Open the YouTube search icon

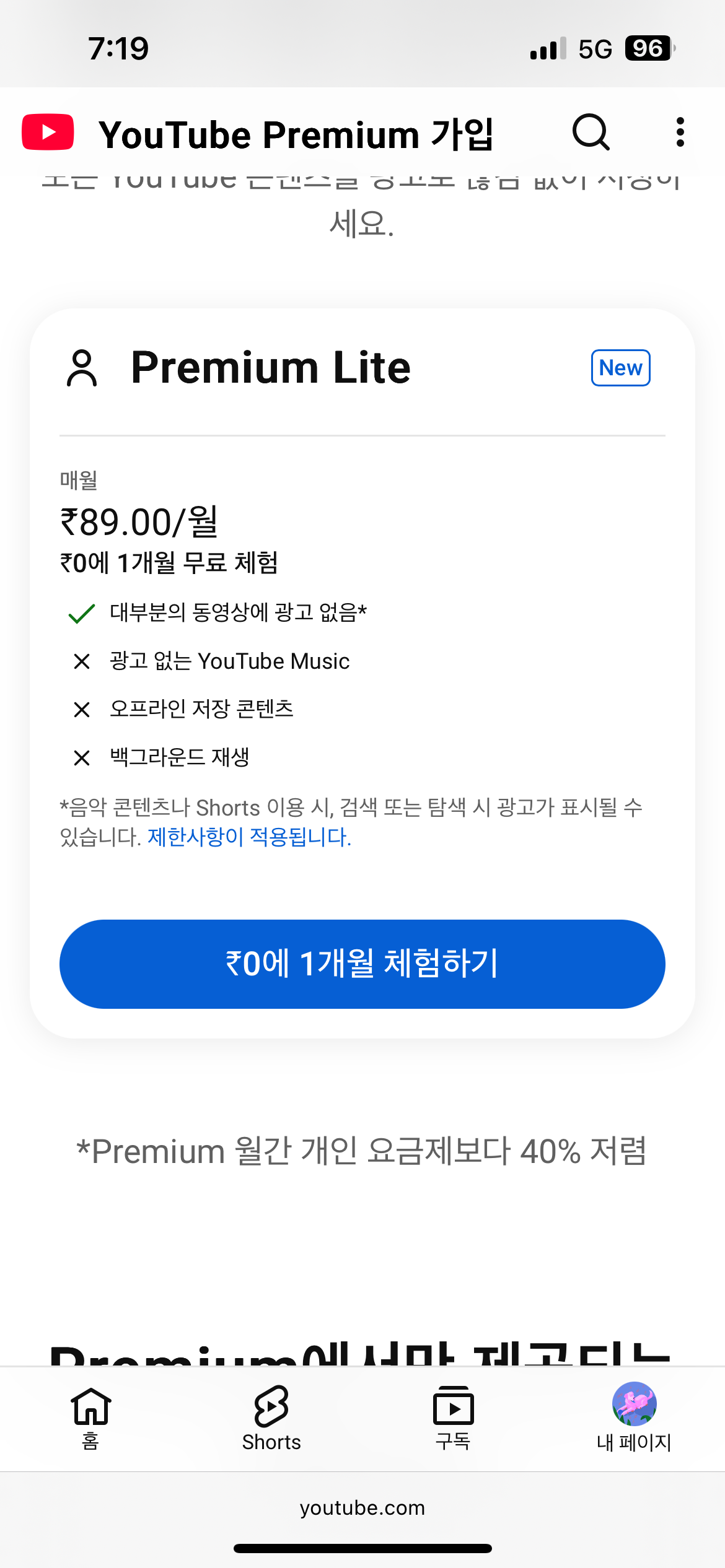tap(591, 133)
